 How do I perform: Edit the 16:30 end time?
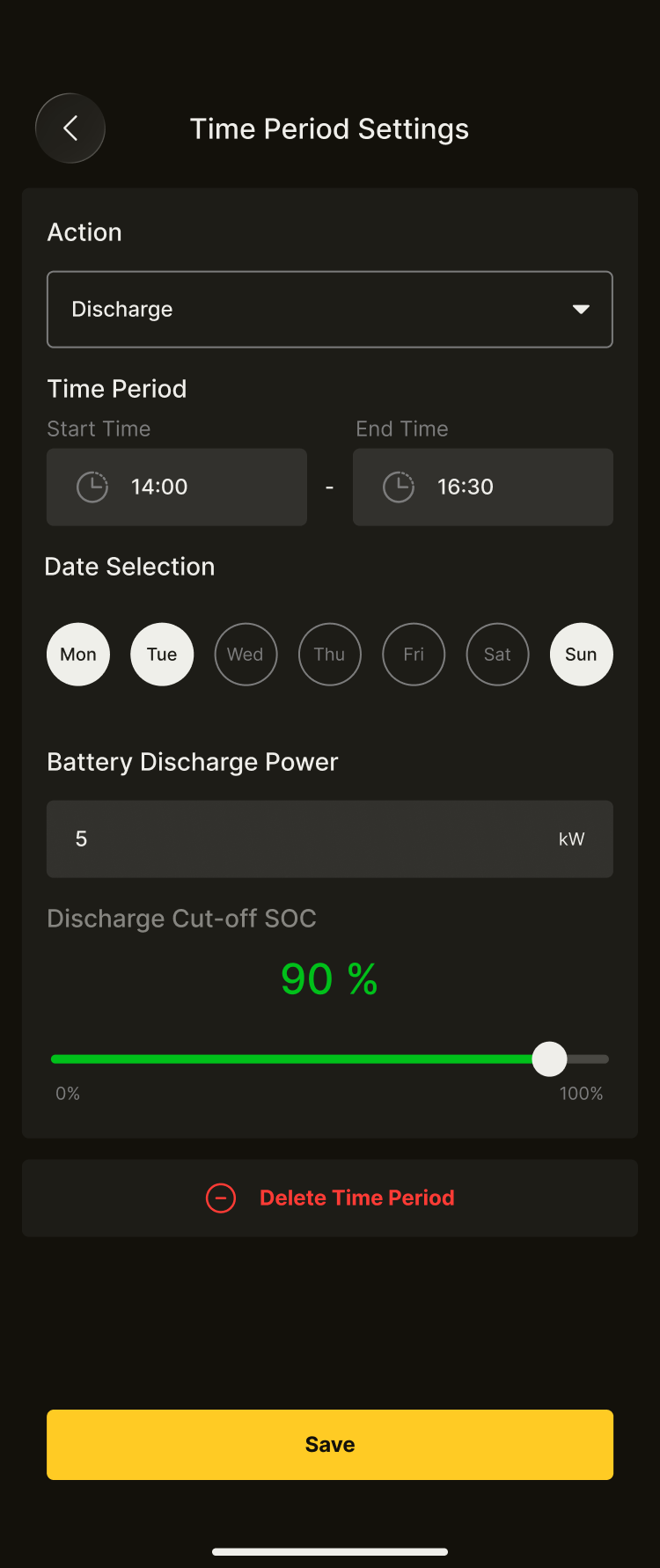[x=482, y=487]
